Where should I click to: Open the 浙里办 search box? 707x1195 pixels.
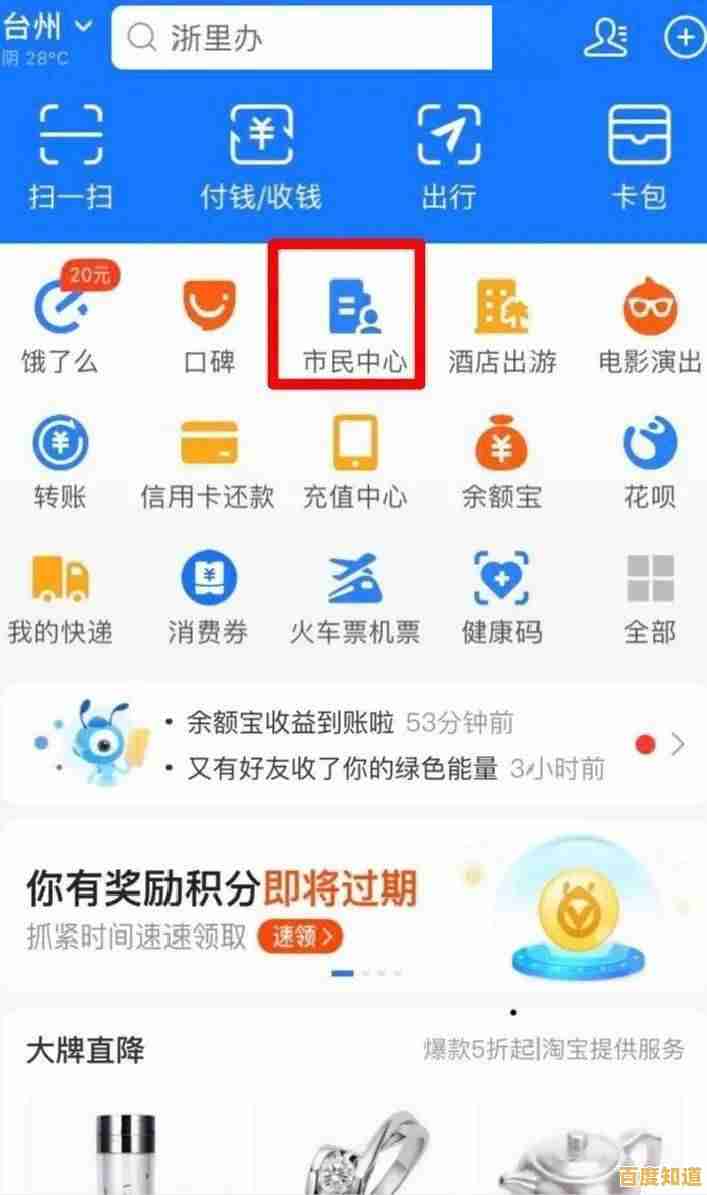click(x=300, y=38)
